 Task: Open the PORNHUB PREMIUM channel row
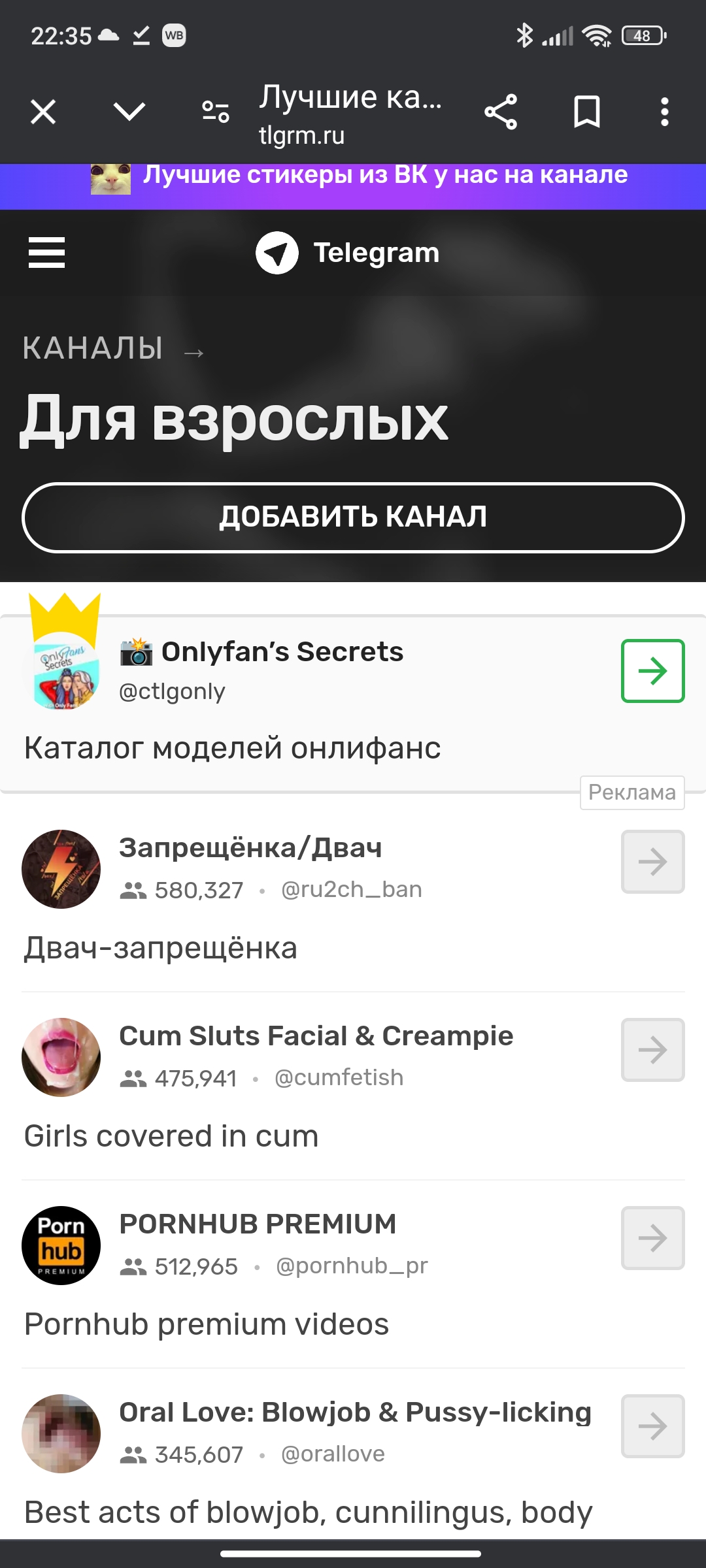pos(353,1274)
